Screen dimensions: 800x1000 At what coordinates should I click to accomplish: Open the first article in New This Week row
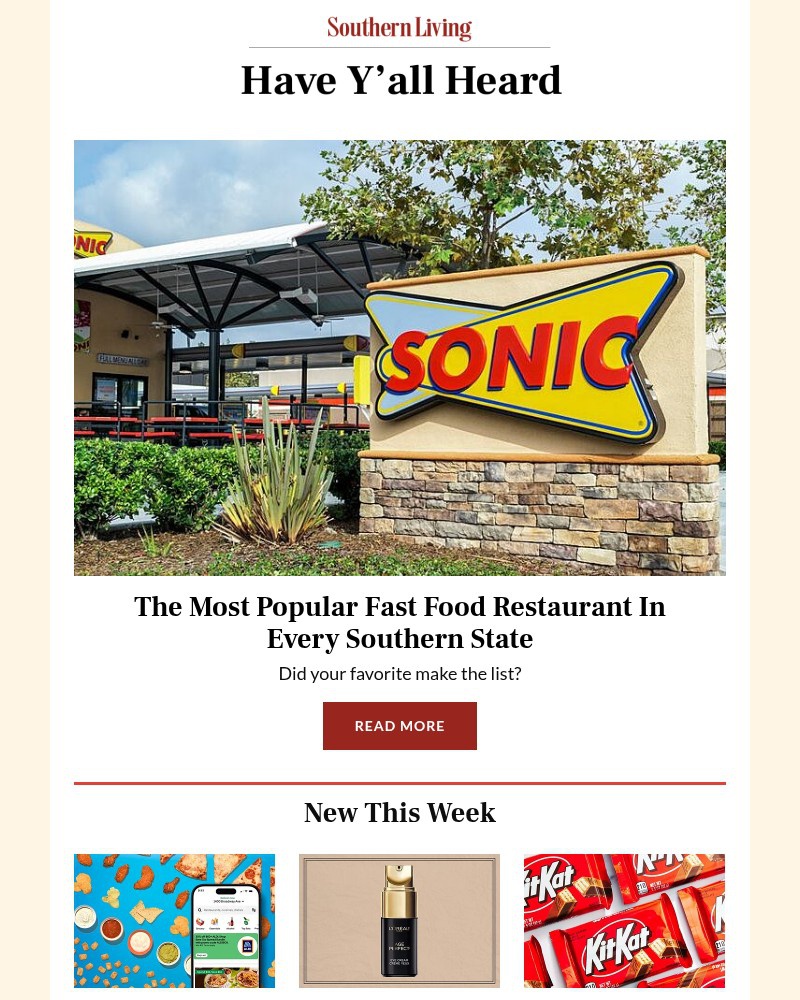[174, 921]
